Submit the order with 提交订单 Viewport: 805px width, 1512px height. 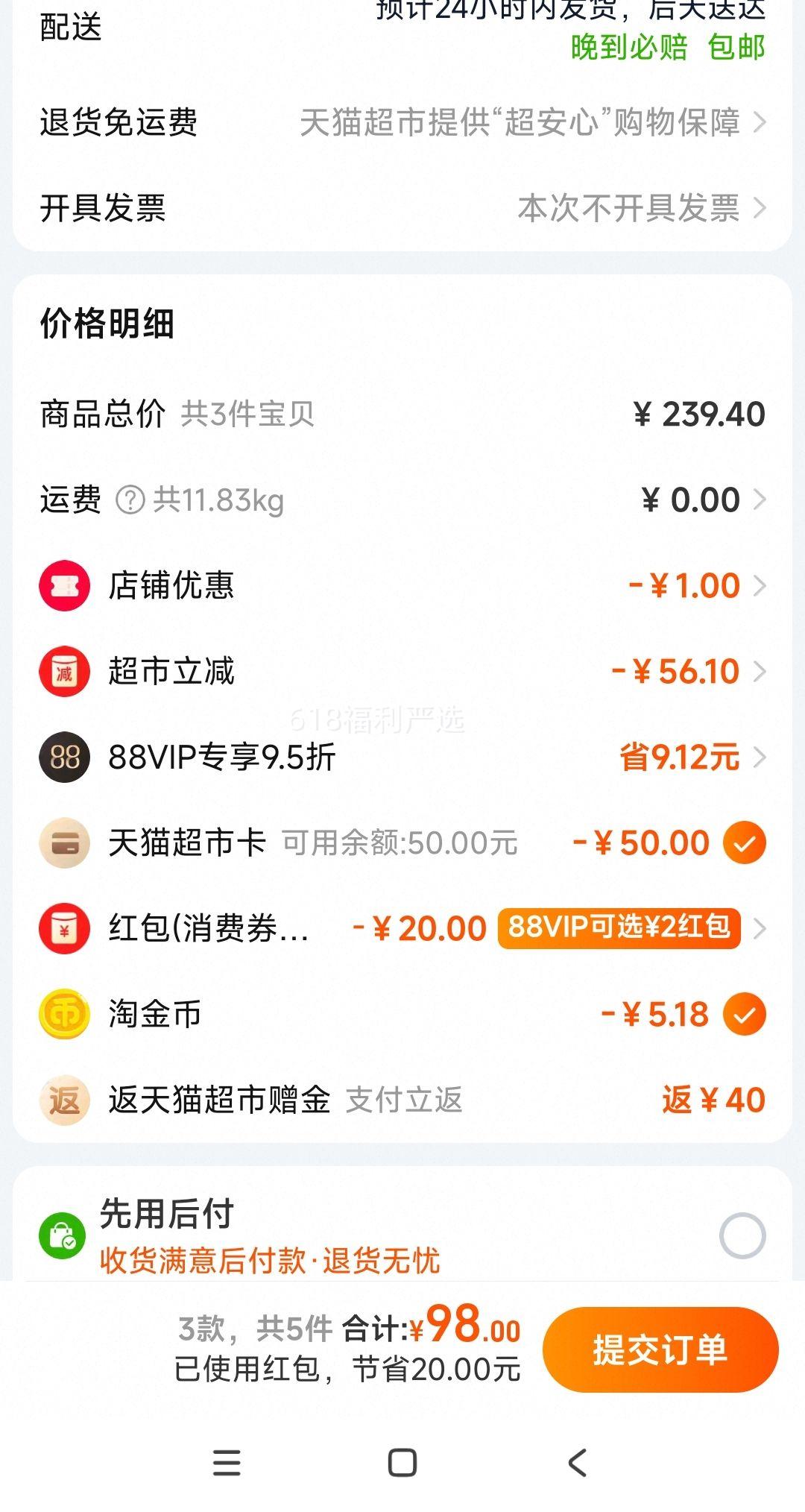pyautogui.click(x=660, y=1349)
